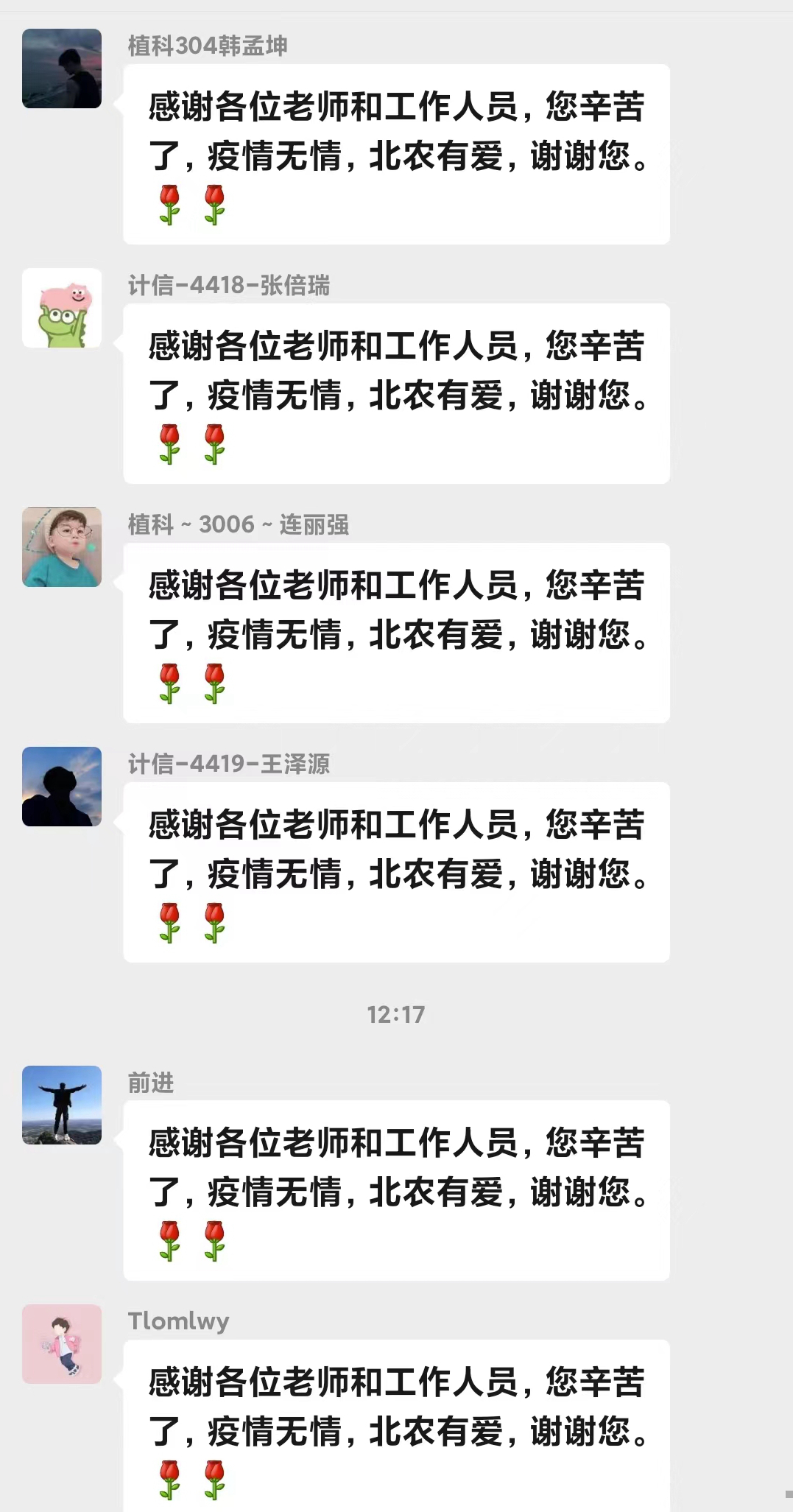
Task: Open Tlomlwy's profile avatar
Action: (x=62, y=1344)
